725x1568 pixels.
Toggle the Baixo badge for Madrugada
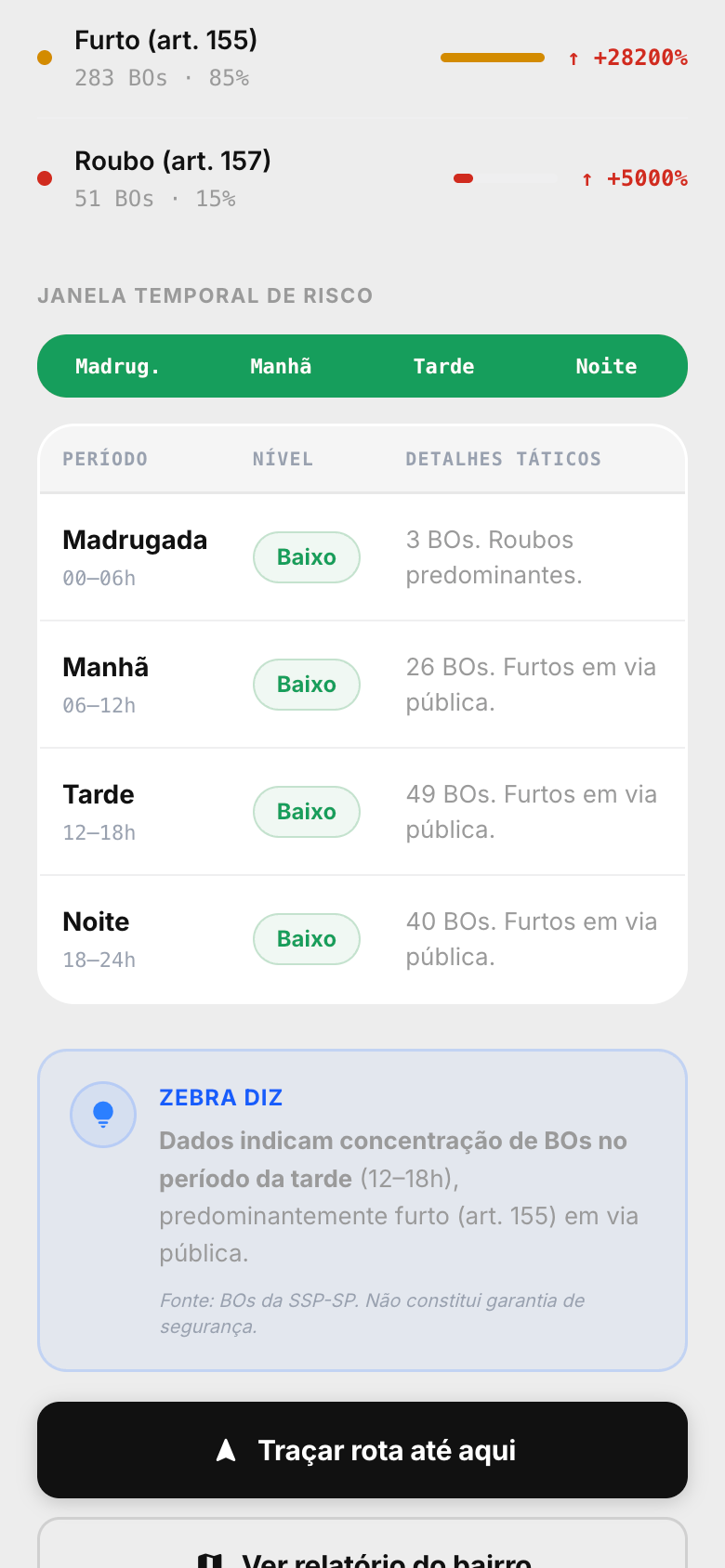tap(306, 557)
